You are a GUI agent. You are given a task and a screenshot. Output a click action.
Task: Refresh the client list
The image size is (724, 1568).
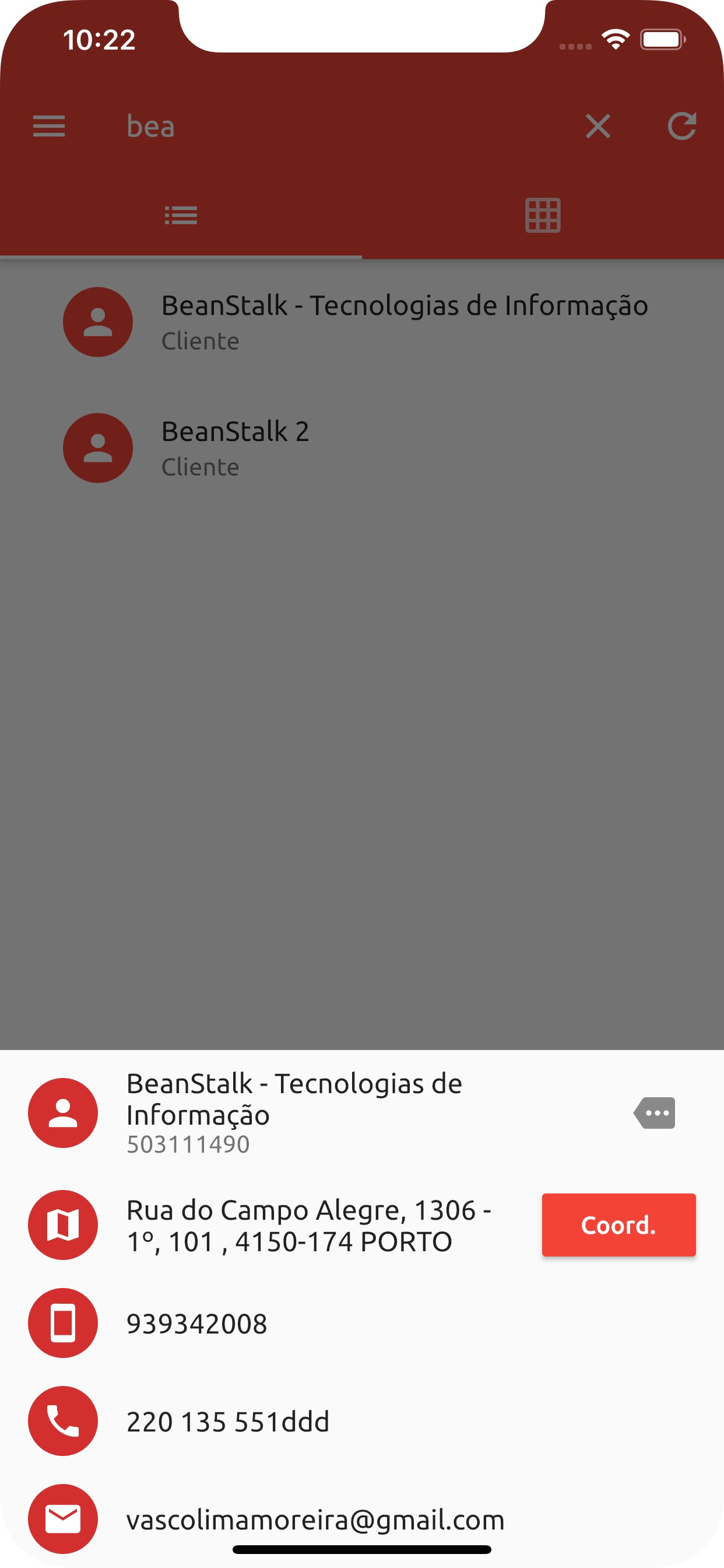pyautogui.click(x=681, y=126)
